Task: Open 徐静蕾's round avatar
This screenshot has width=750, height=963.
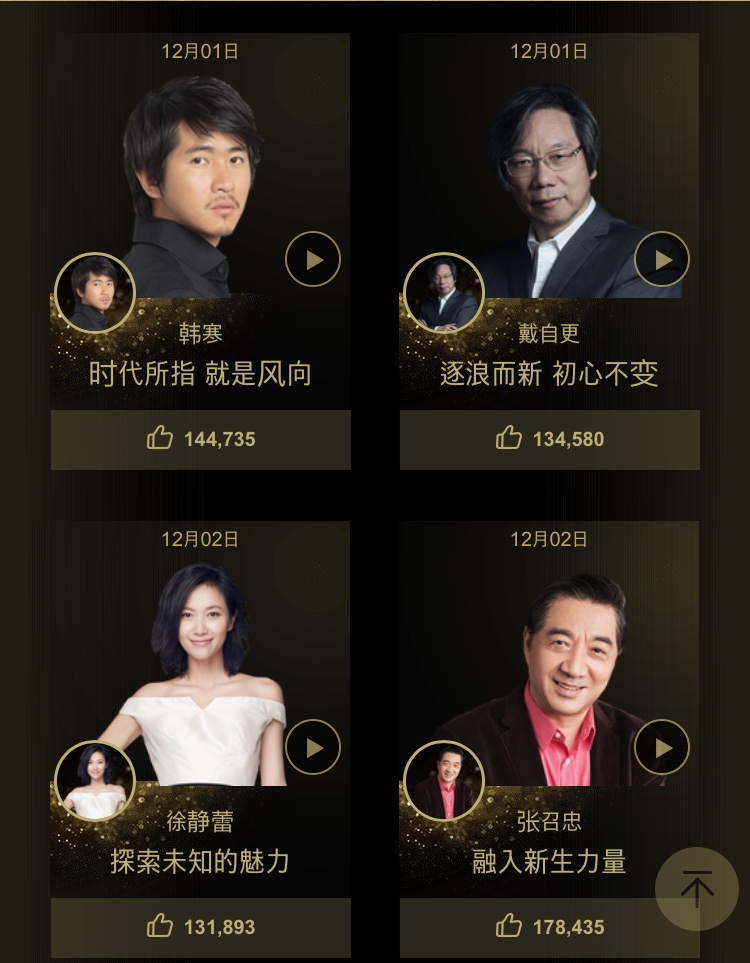Action: click(x=95, y=781)
